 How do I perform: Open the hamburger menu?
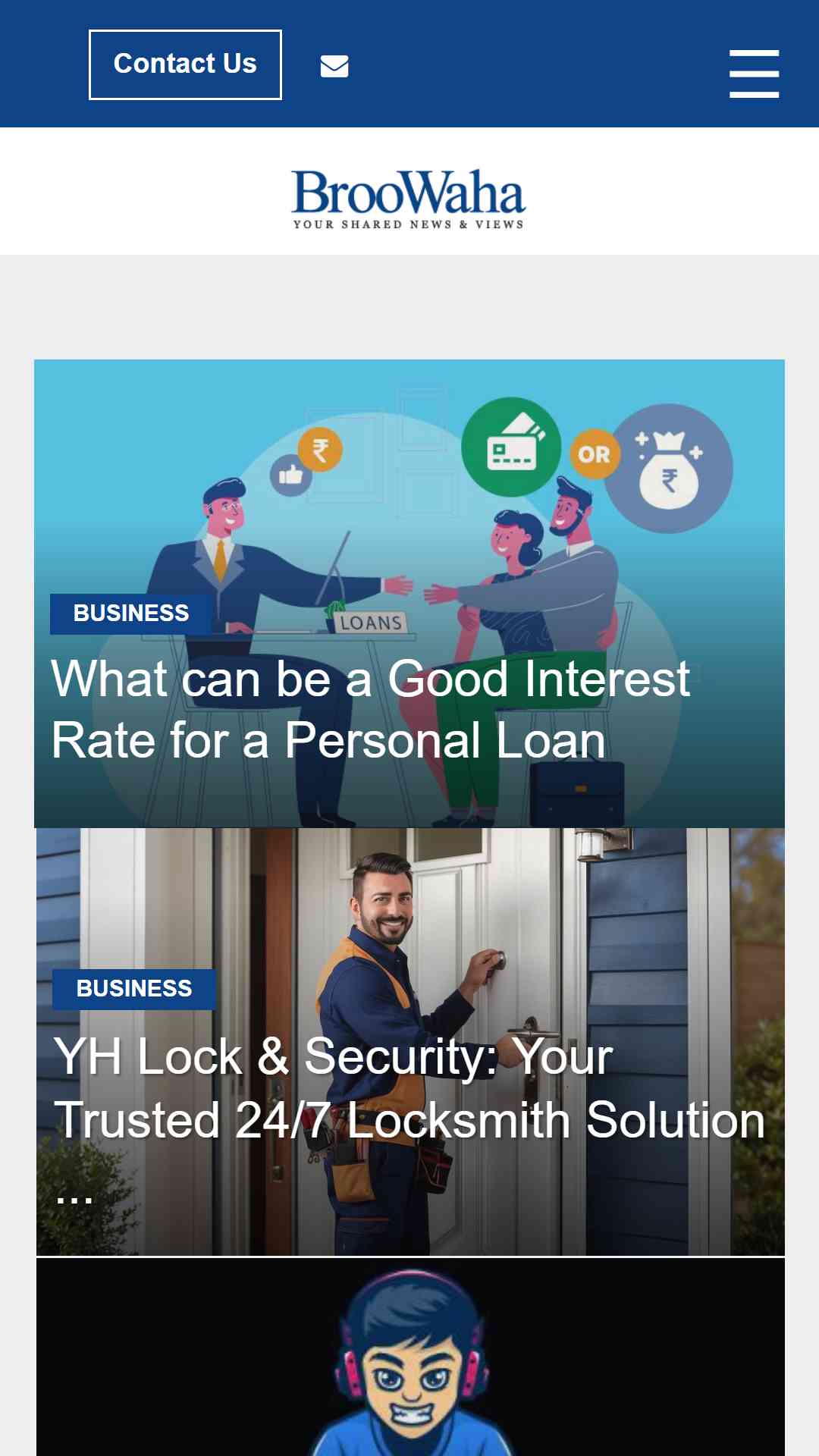pos(754,74)
